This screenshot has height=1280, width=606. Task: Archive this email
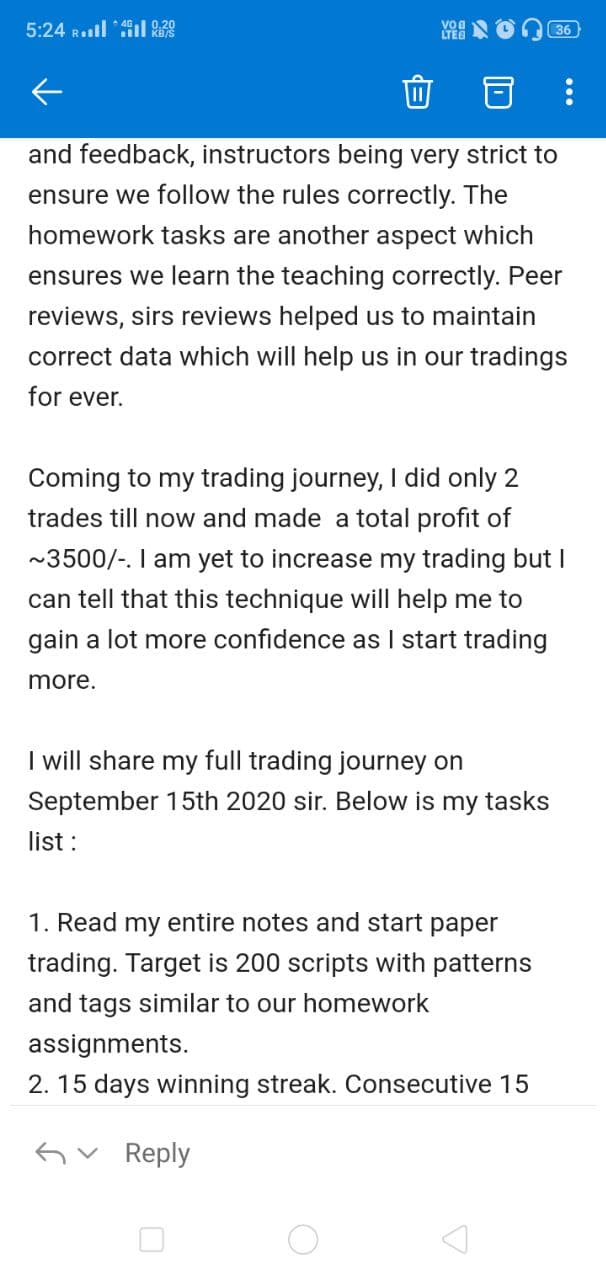497,93
